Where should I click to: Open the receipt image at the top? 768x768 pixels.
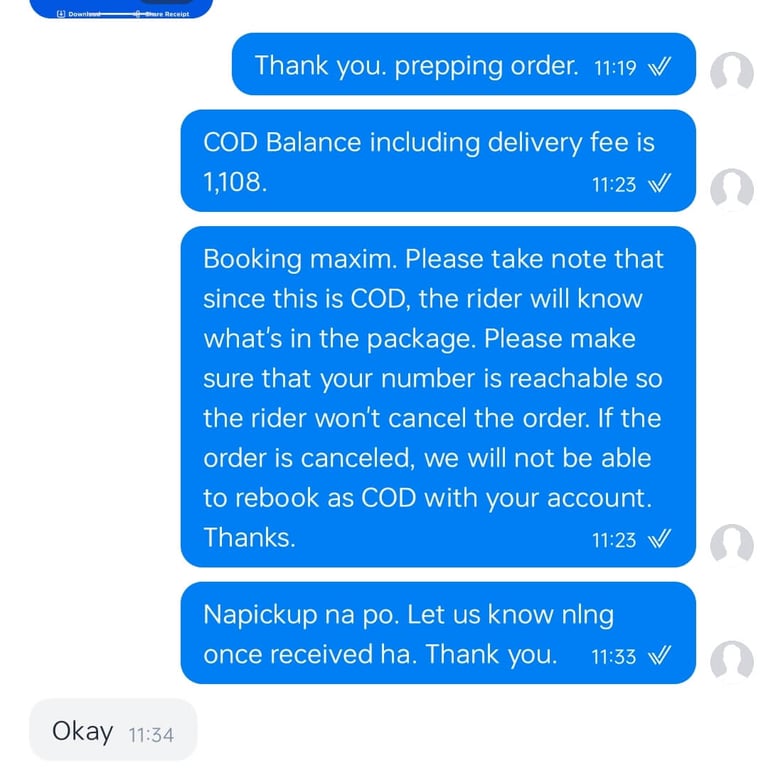pos(121,9)
